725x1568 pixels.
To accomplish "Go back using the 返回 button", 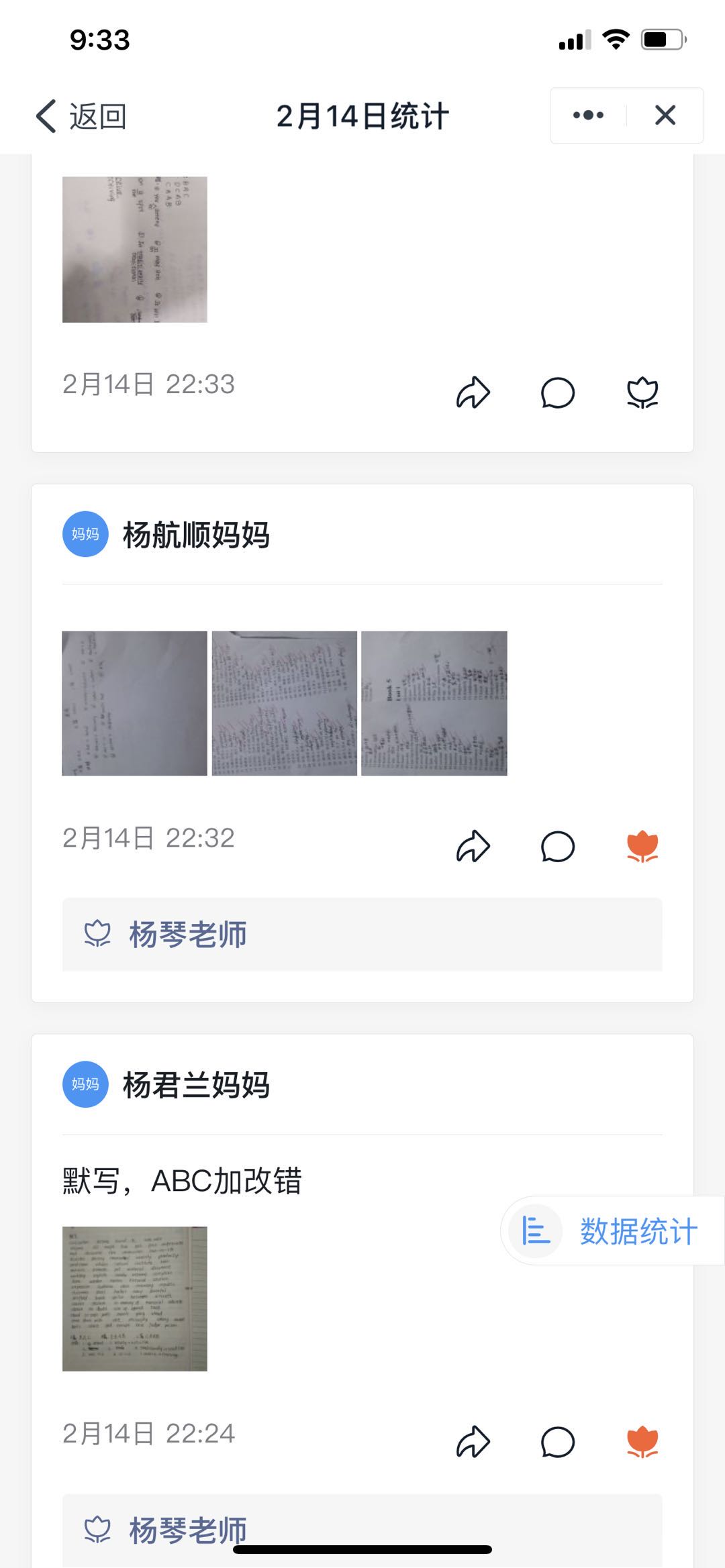I will coord(82,116).
